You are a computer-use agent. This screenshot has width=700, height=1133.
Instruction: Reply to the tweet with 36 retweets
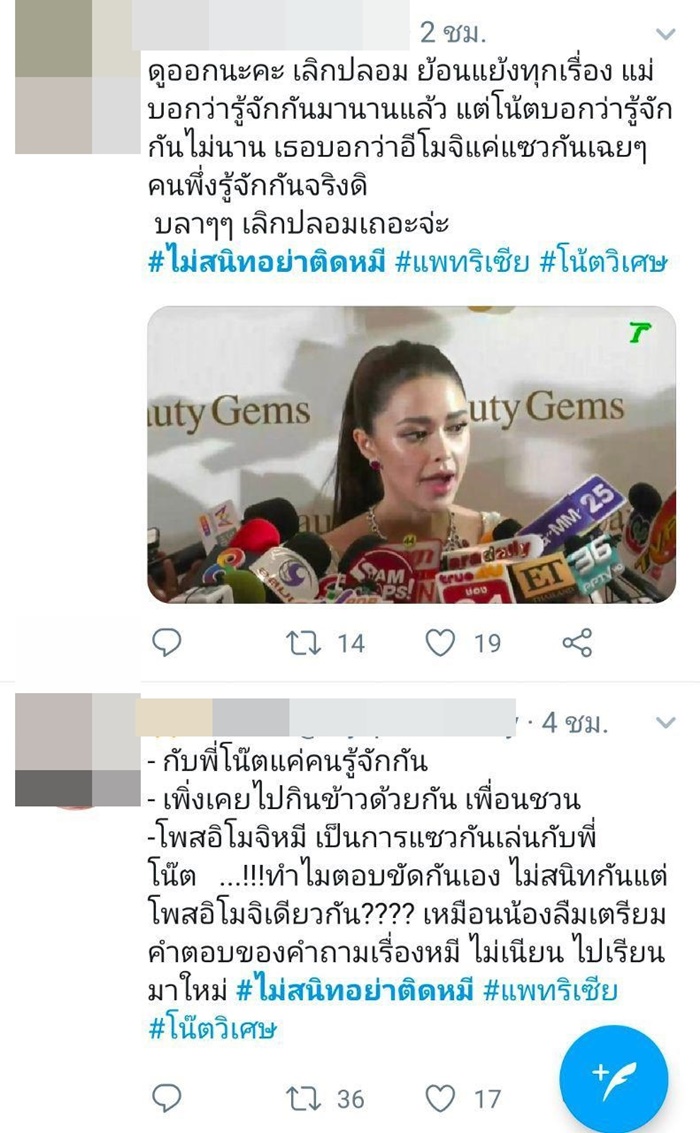click(x=167, y=1099)
